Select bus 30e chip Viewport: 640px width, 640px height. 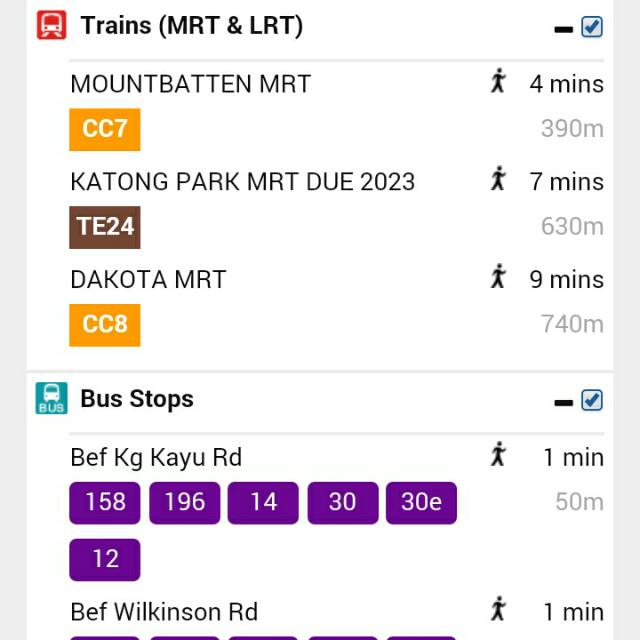pos(421,502)
